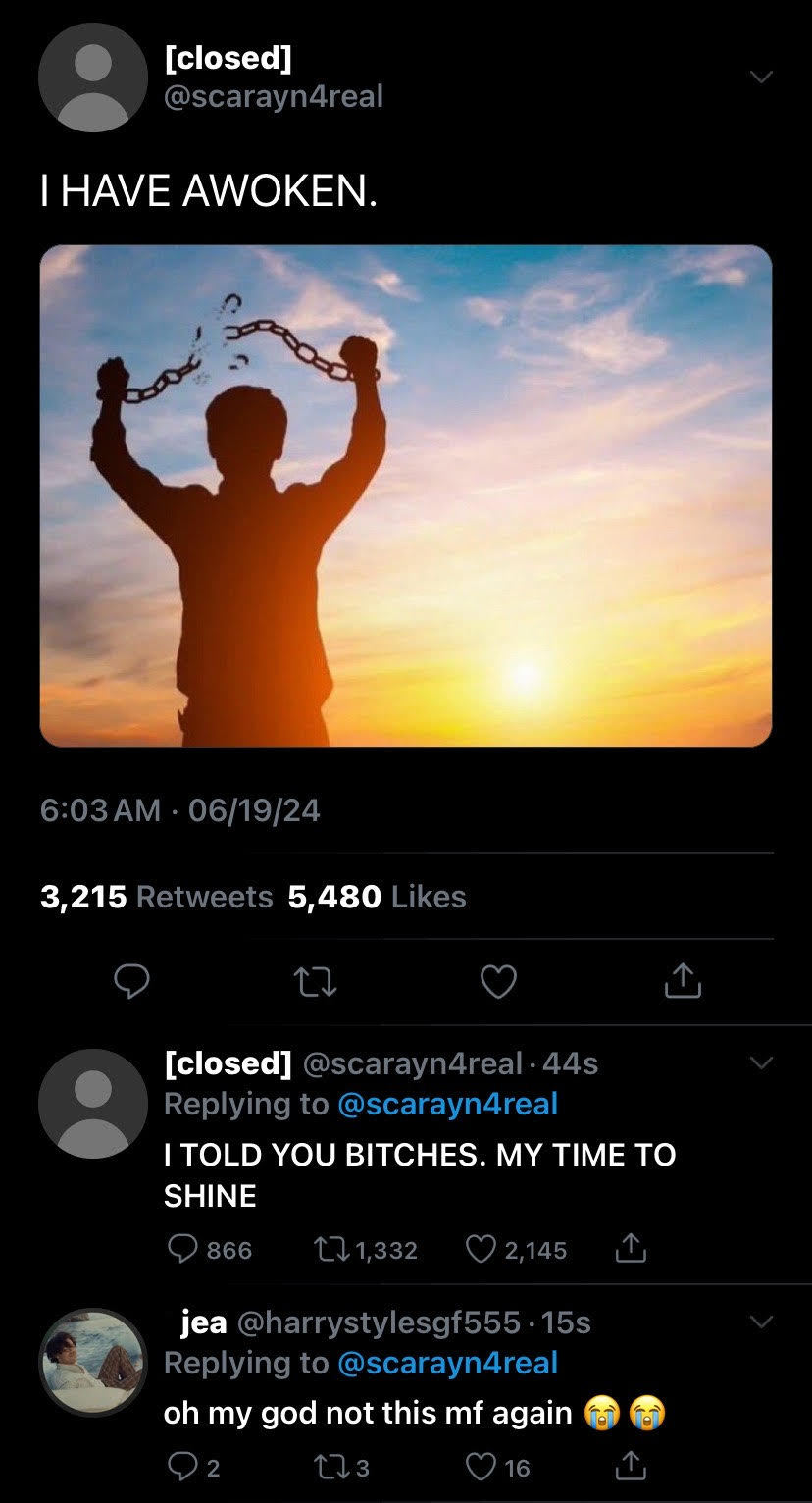
Task: Like jea's reply
Action: 481,1467
